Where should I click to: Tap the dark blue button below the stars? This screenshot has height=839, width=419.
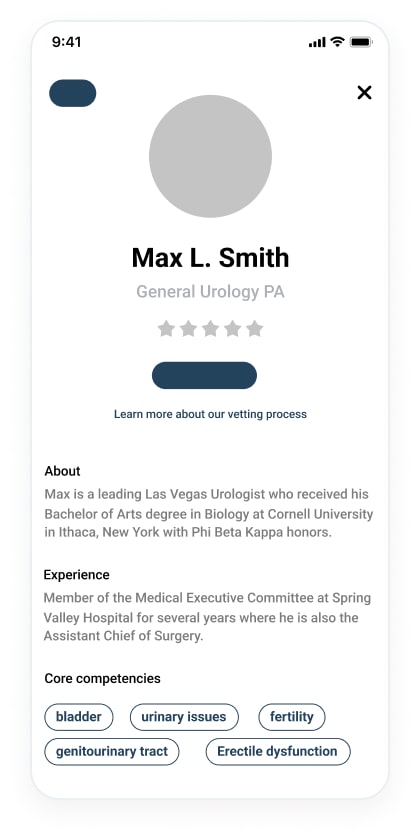click(204, 375)
